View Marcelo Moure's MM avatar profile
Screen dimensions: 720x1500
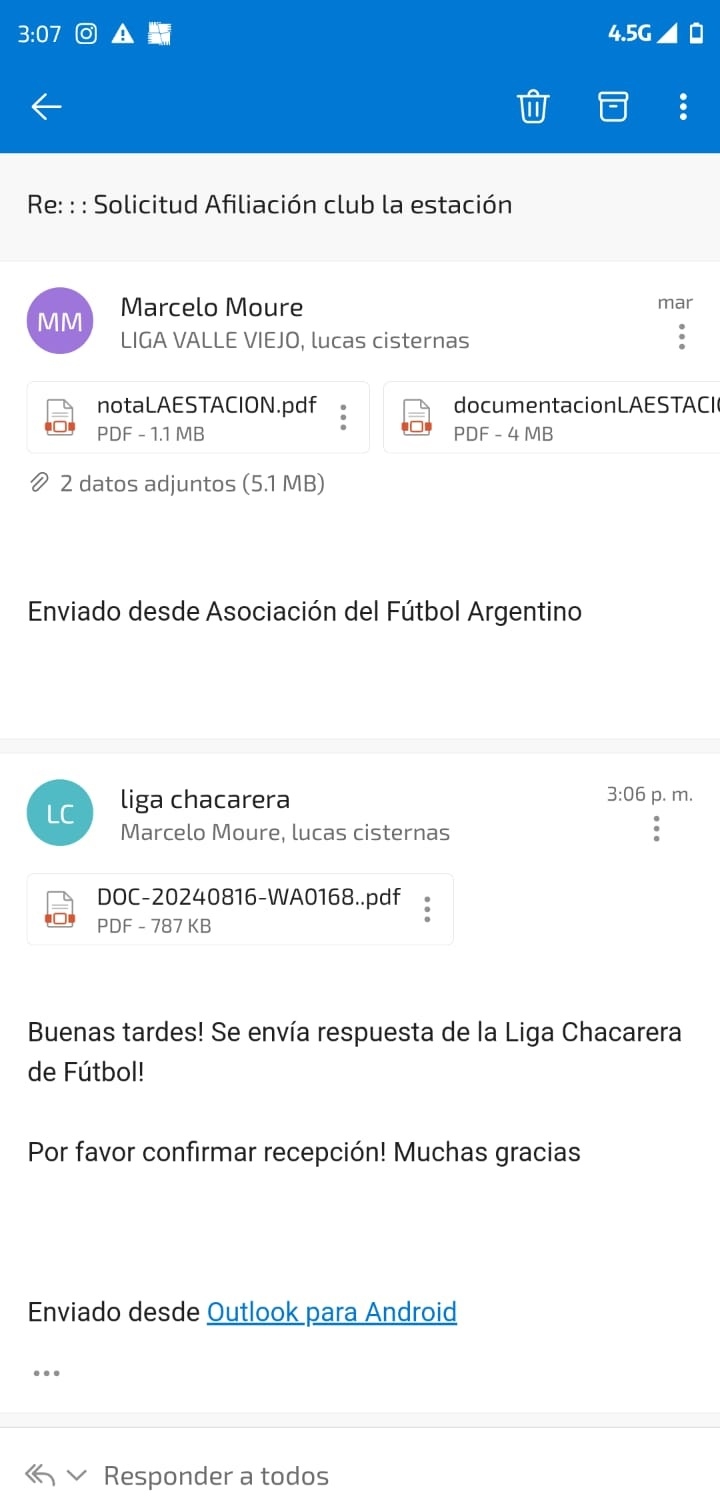click(x=60, y=321)
